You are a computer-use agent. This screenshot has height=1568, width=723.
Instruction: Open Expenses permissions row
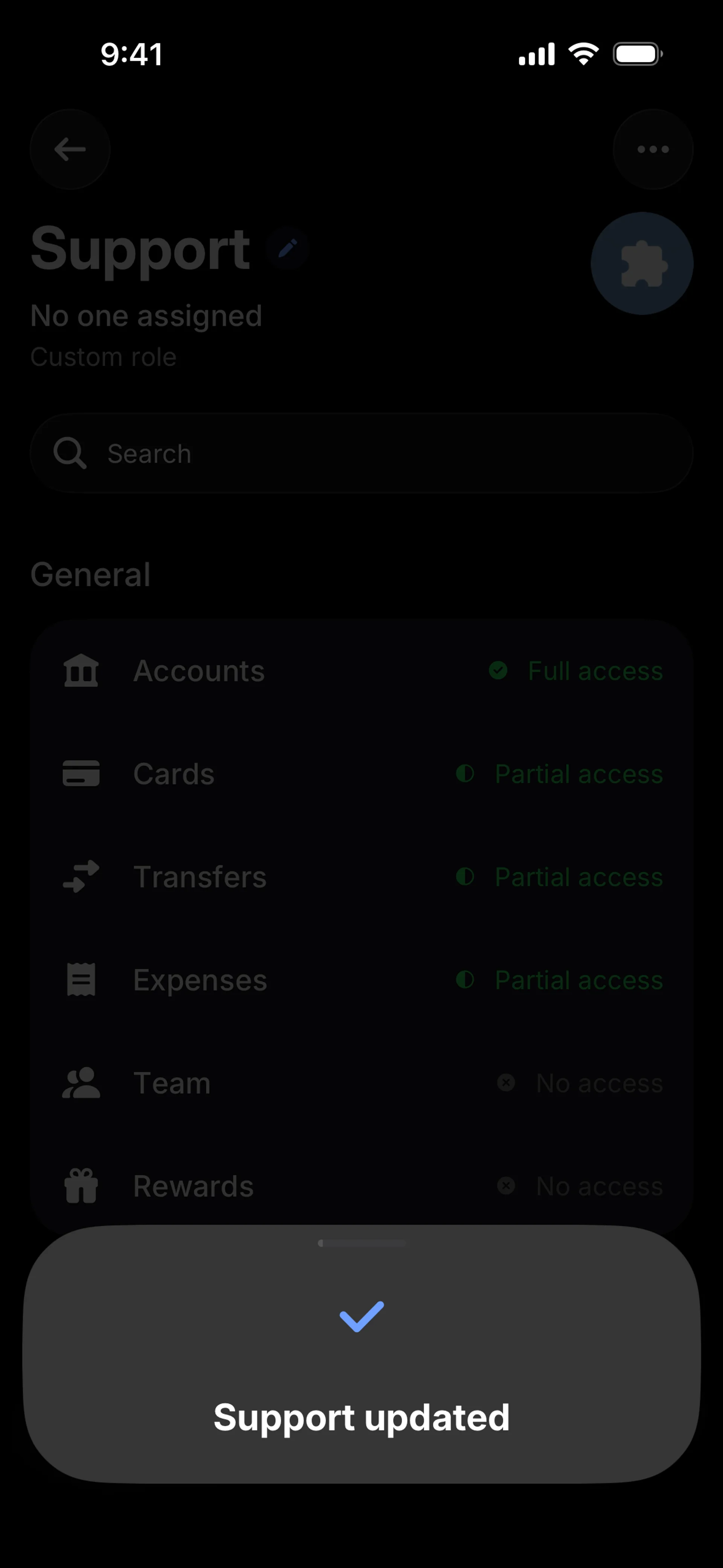pos(361,980)
